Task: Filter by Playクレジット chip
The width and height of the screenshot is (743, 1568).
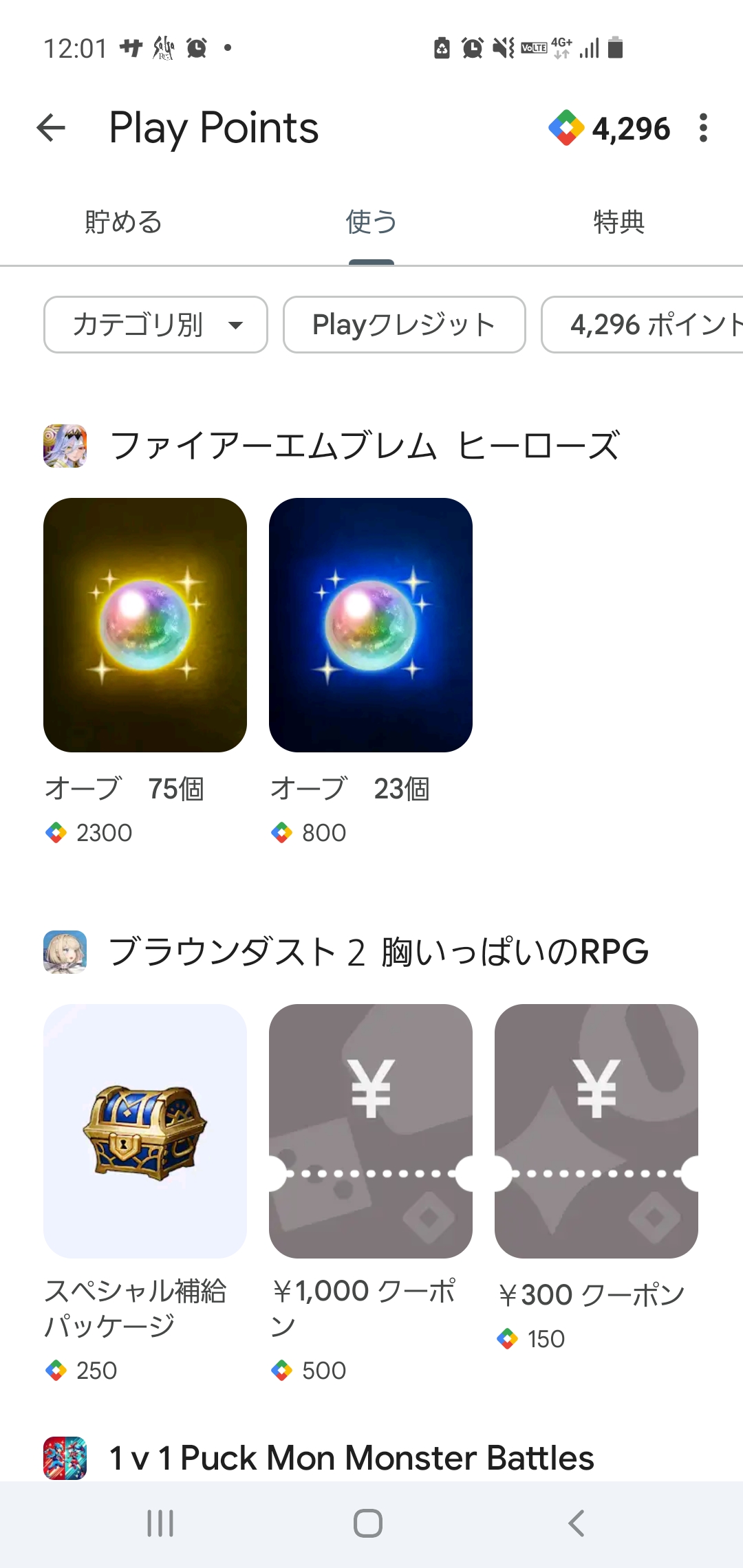Action: click(404, 325)
